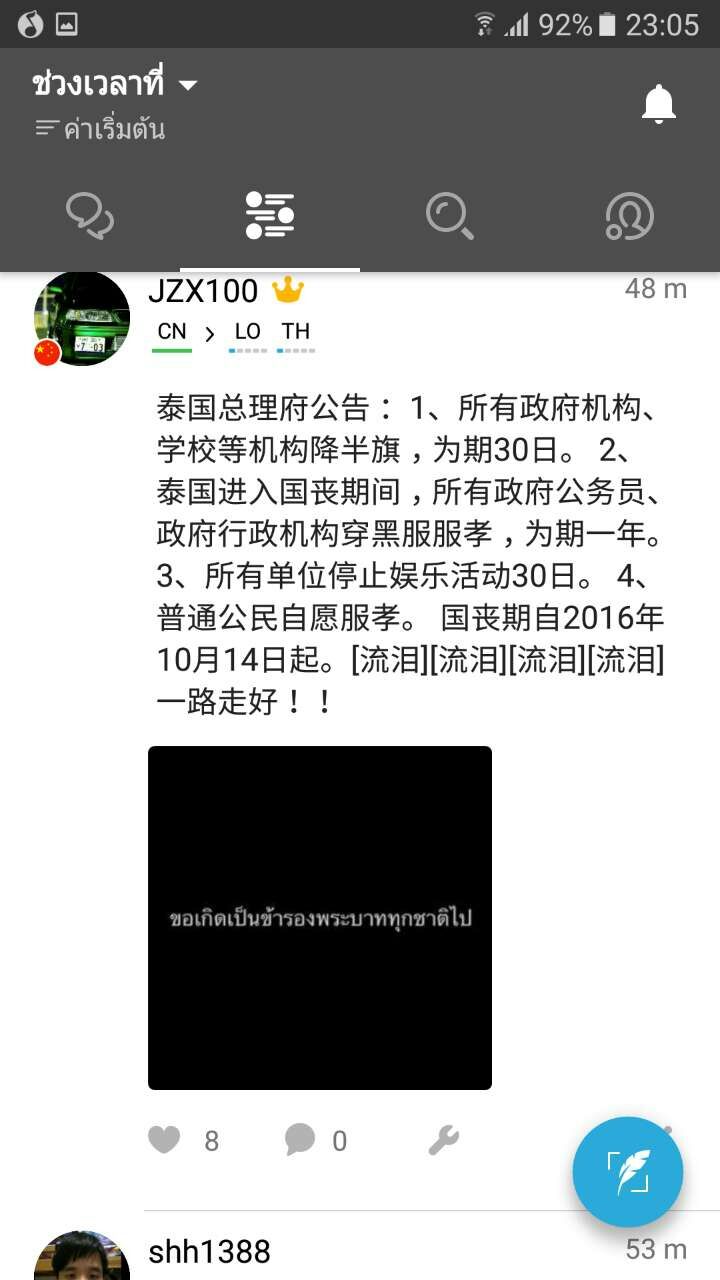Viewport: 720px width, 1280px height.
Task: Open shh1388's profile
Action: pos(209,1252)
